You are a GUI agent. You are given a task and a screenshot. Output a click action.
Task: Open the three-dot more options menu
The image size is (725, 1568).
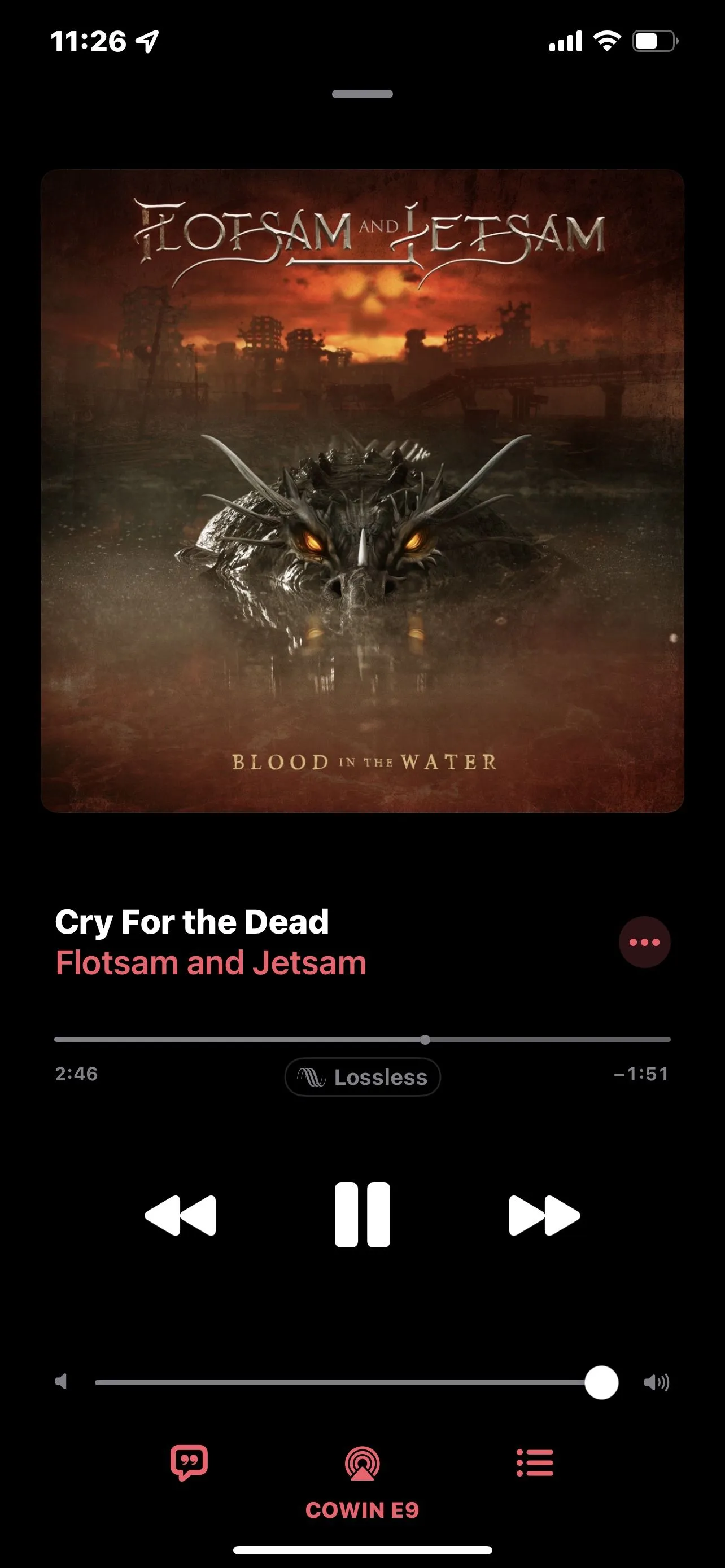[x=644, y=941]
